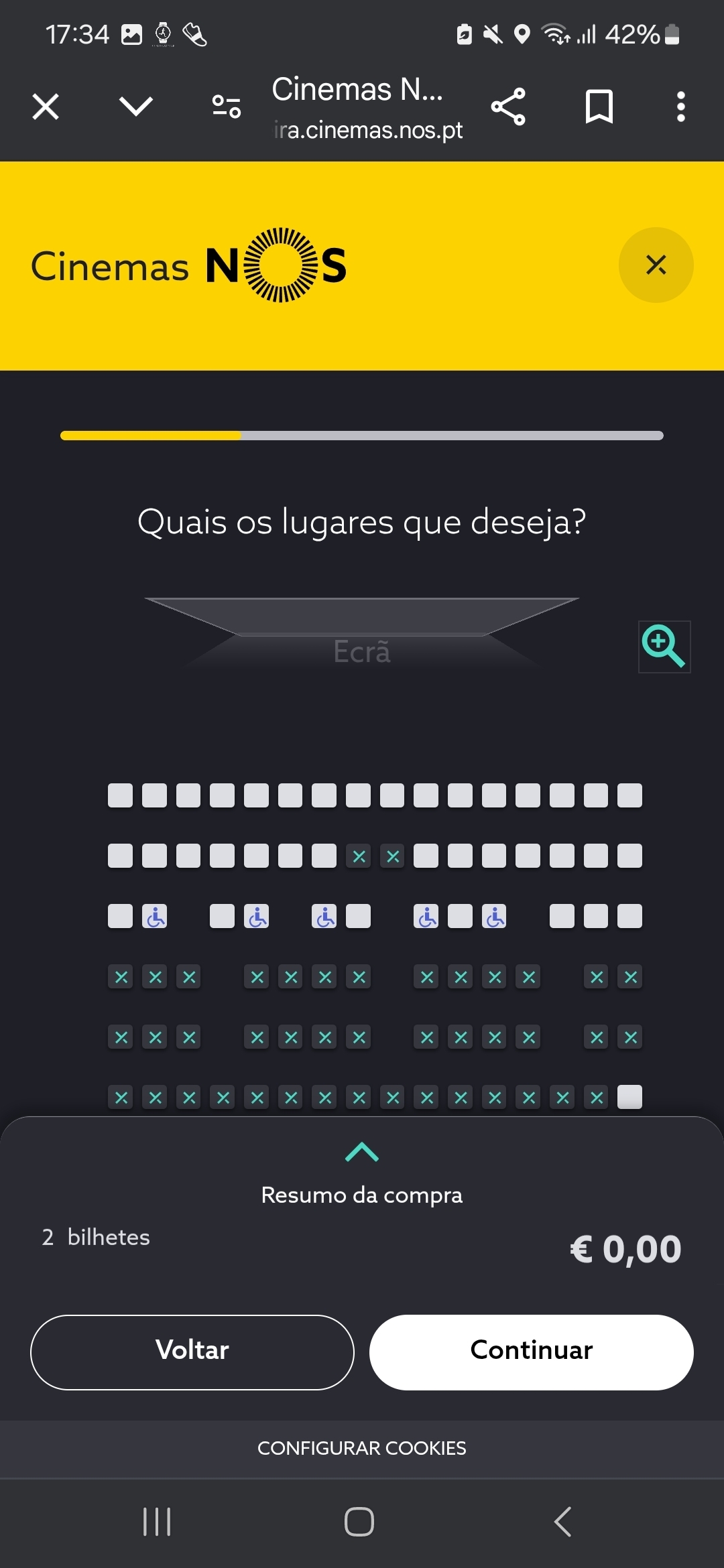Bookmark the current page
The height and width of the screenshot is (1568, 724).
599,107
